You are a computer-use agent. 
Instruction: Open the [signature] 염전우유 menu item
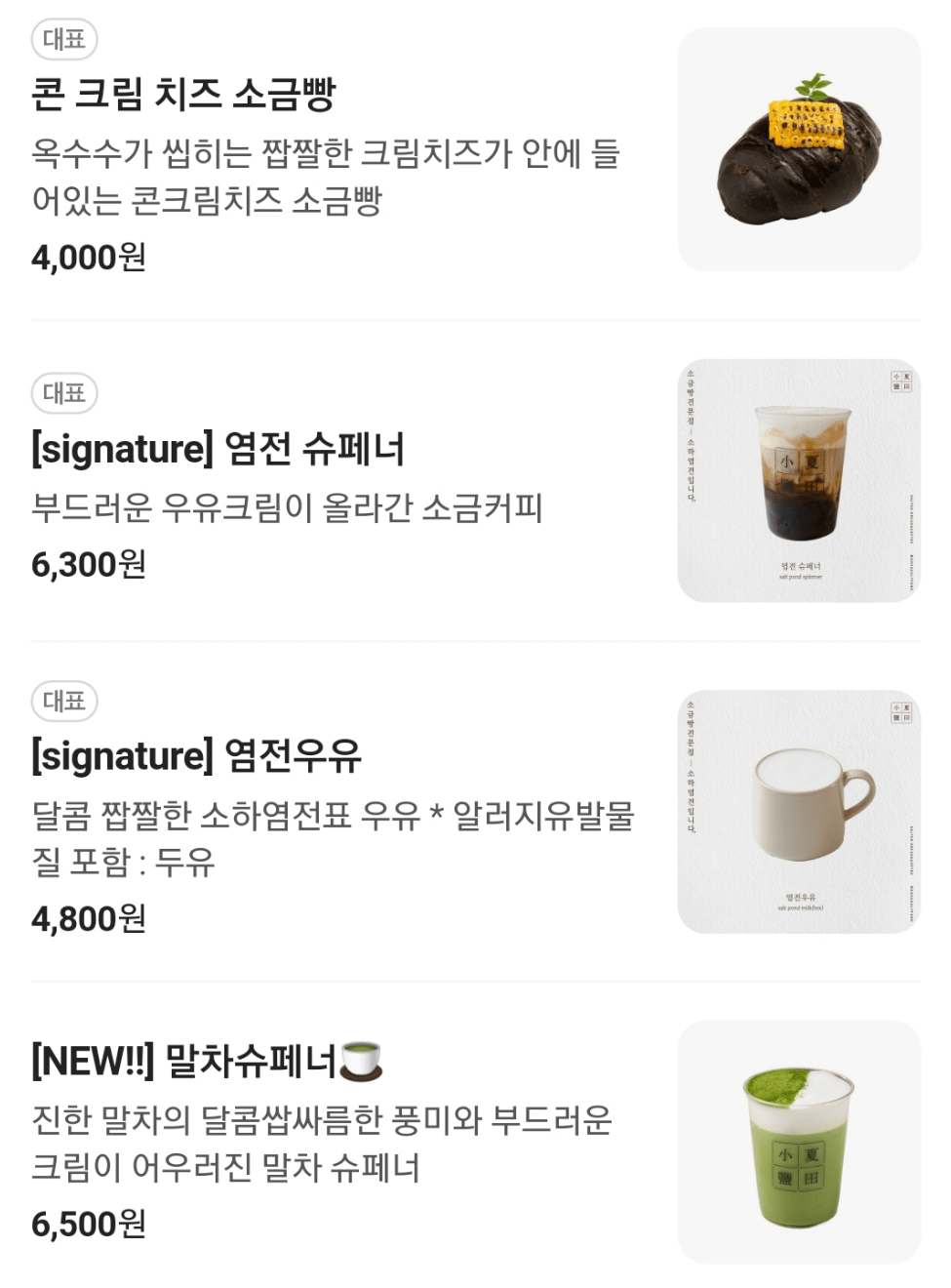point(196,756)
